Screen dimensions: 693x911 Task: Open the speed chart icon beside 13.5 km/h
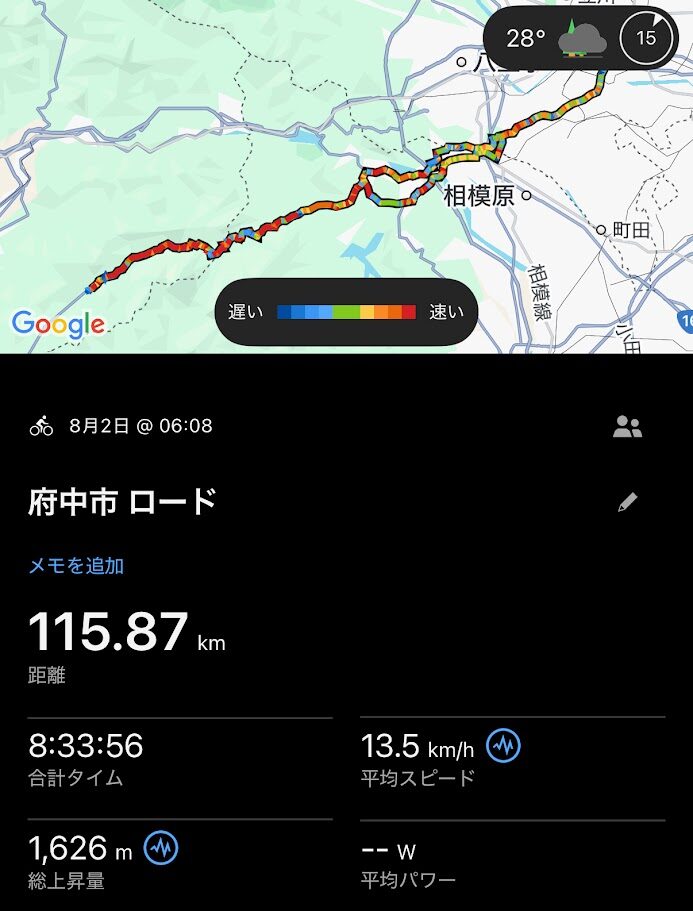[503, 746]
